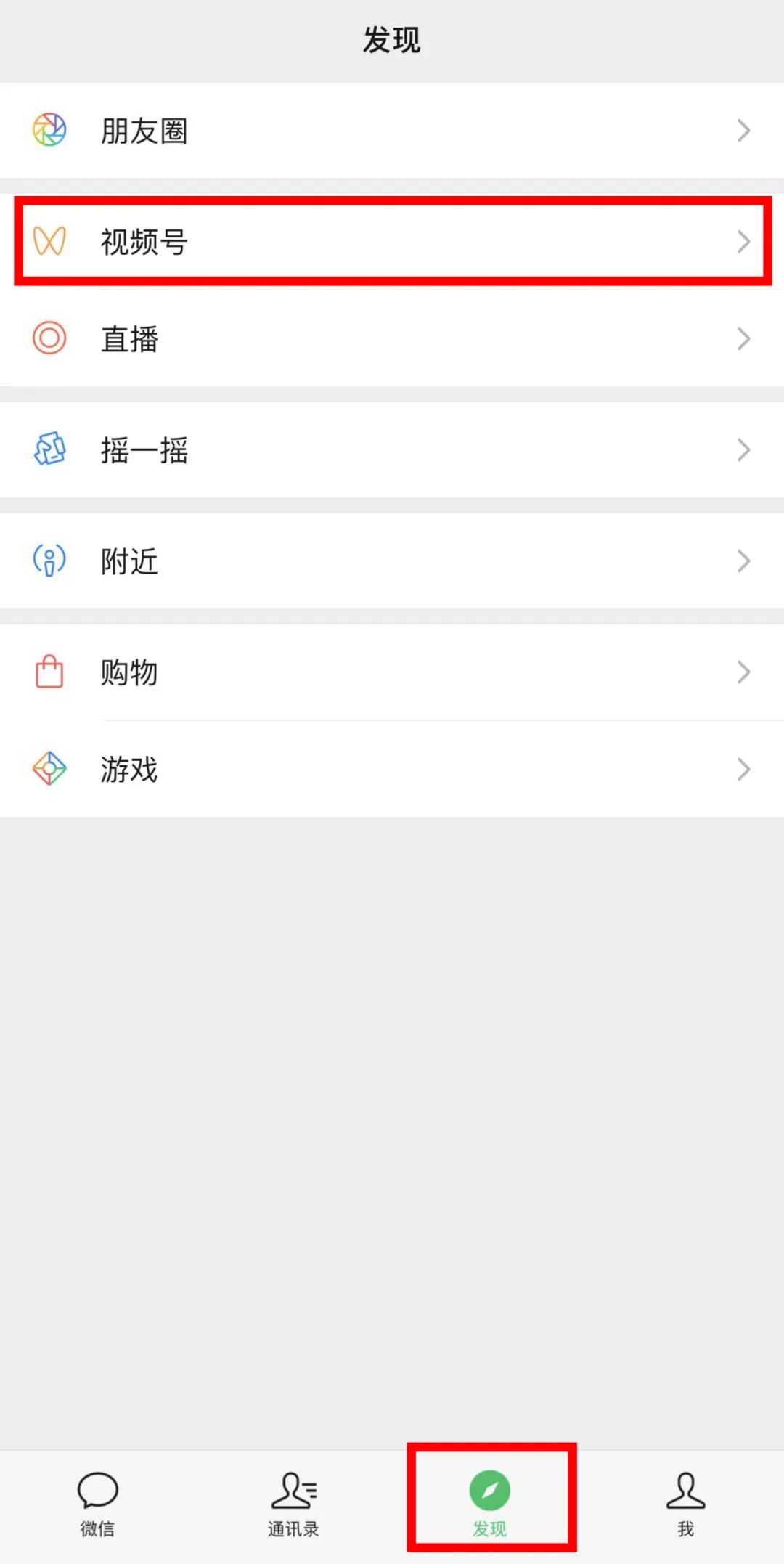Image resolution: width=784 pixels, height=1564 pixels.
Task: Select the Games (游戏) icon
Action: [48, 770]
